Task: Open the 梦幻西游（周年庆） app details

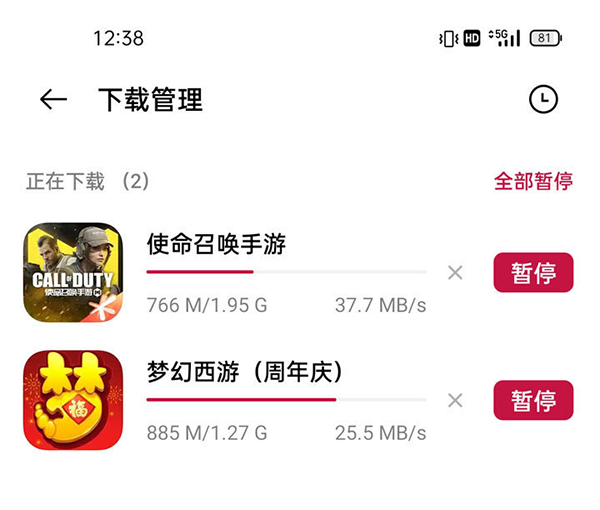Action: click(x=73, y=400)
